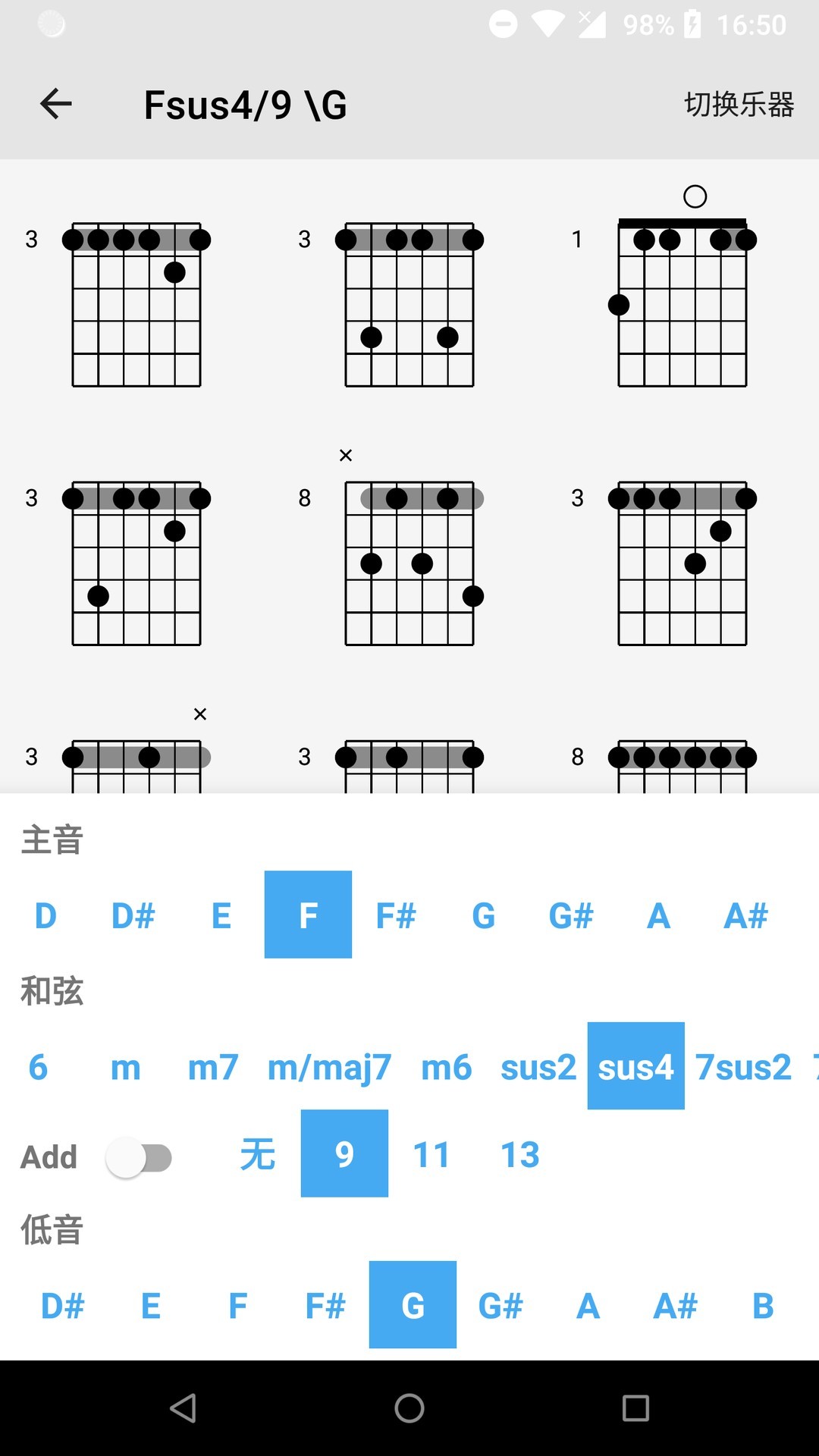Tap the fret-8 chord diagram with muted string

409,561
